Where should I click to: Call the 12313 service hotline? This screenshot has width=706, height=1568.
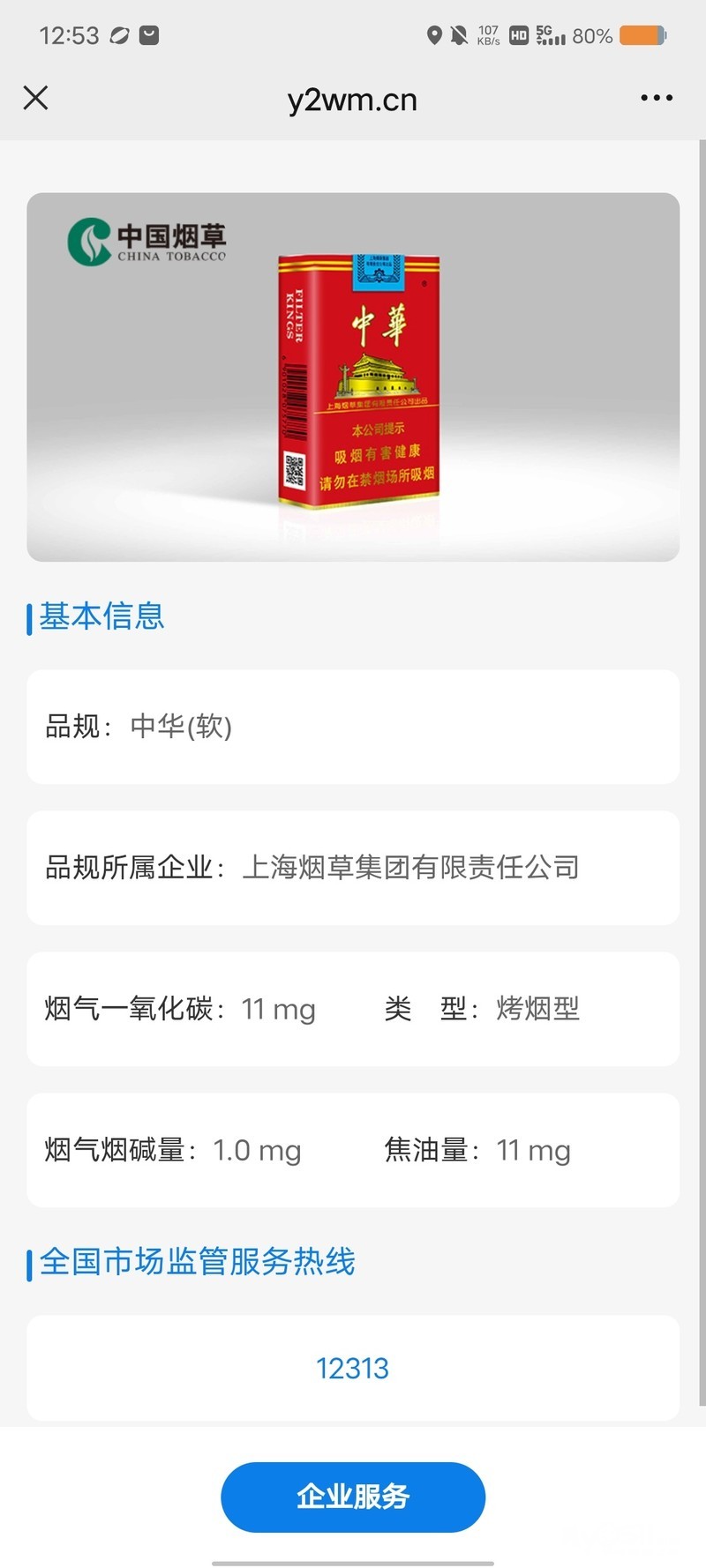352,1368
